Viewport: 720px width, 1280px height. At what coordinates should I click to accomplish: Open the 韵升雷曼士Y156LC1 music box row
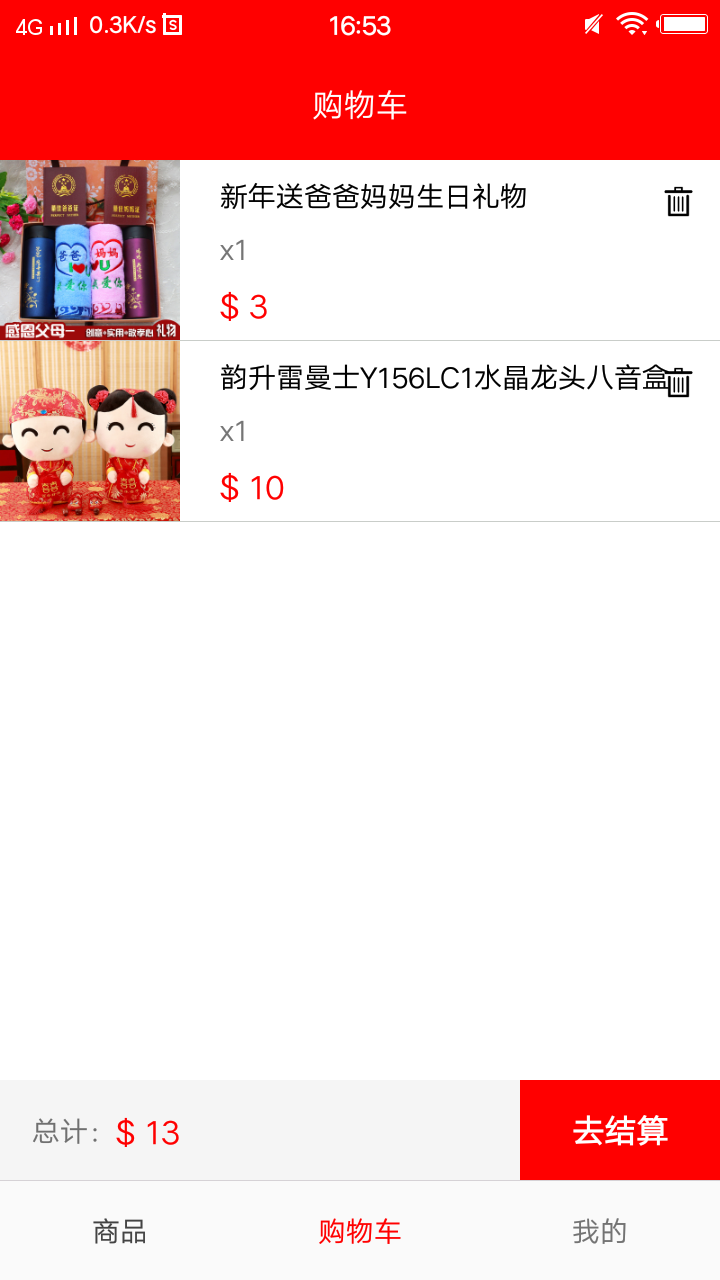tap(360, 431)
